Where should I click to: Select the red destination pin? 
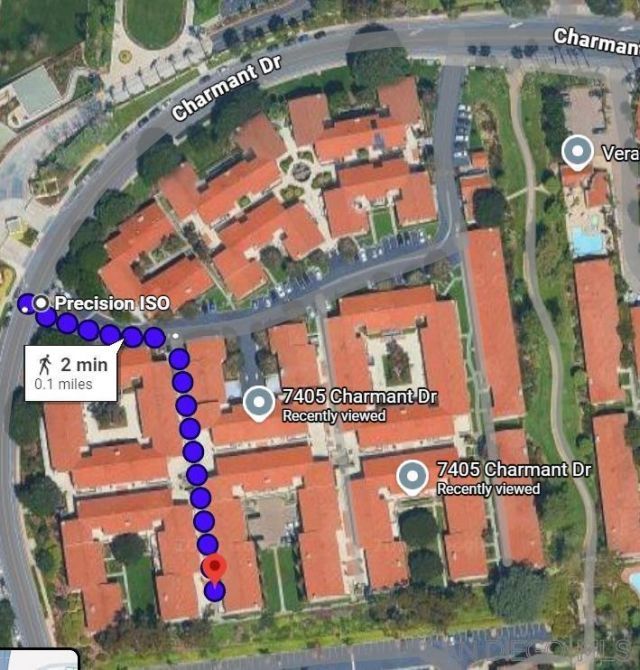point(215,570)
